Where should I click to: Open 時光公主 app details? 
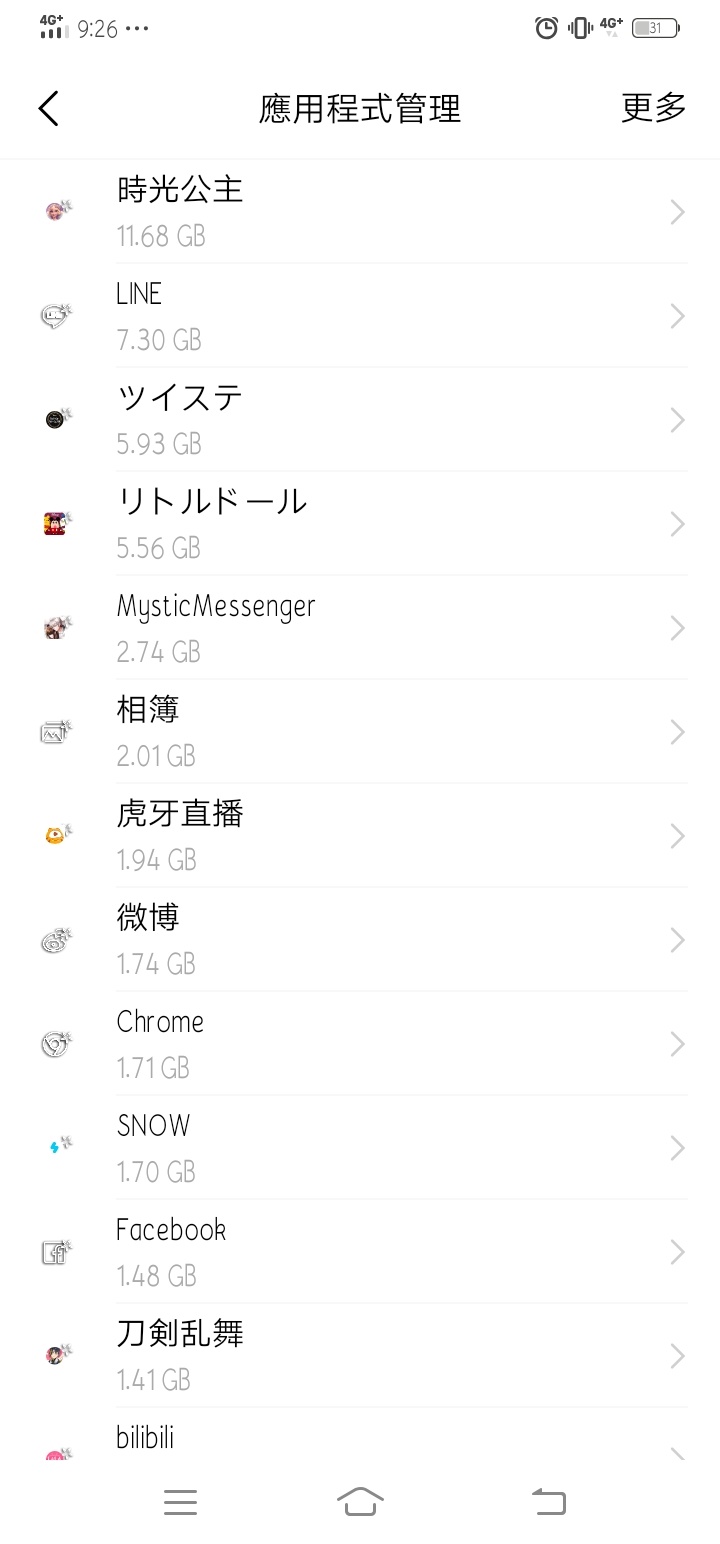[360, 211]
